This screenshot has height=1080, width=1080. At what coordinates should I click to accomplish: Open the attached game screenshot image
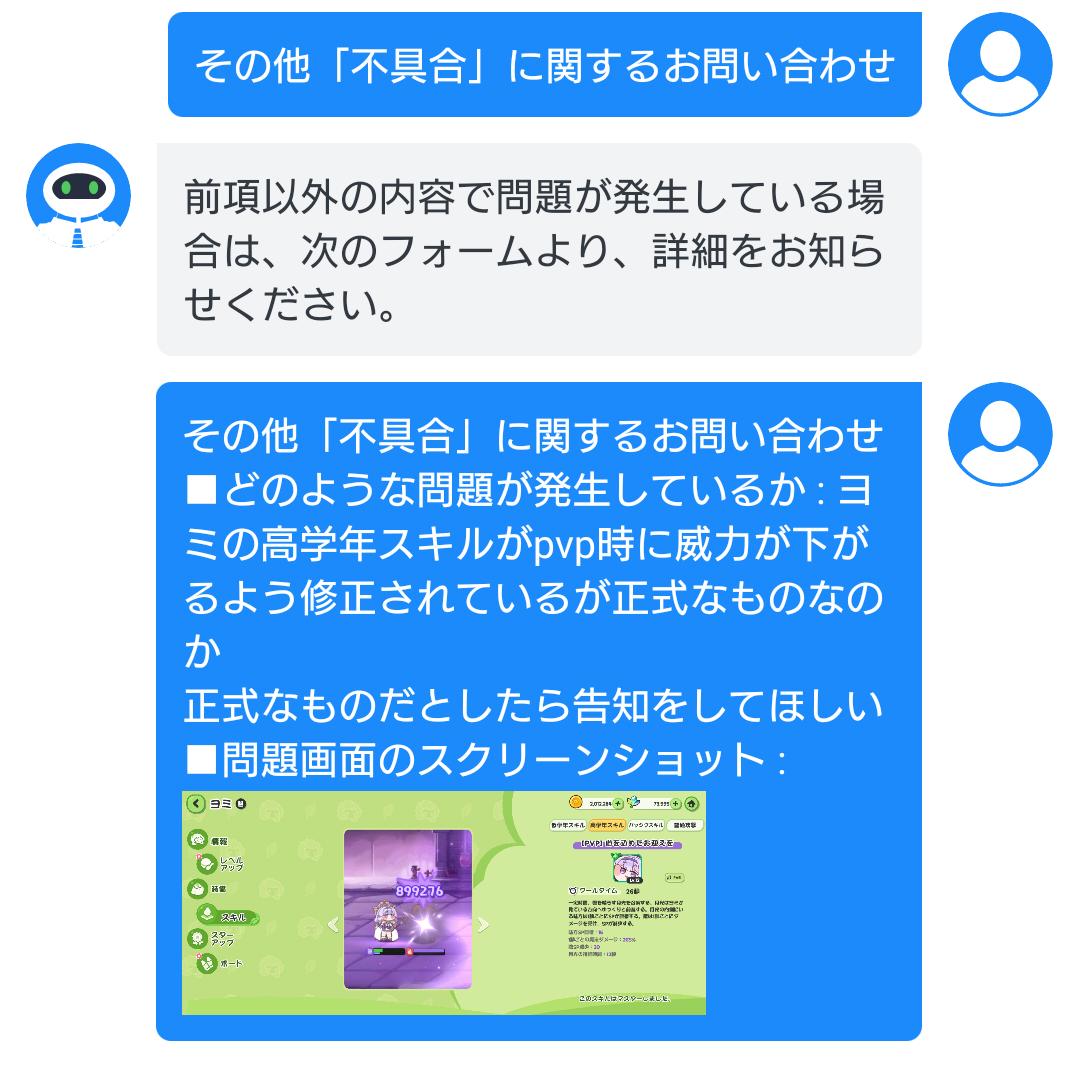pyautogui.click(x=443, y=902)
